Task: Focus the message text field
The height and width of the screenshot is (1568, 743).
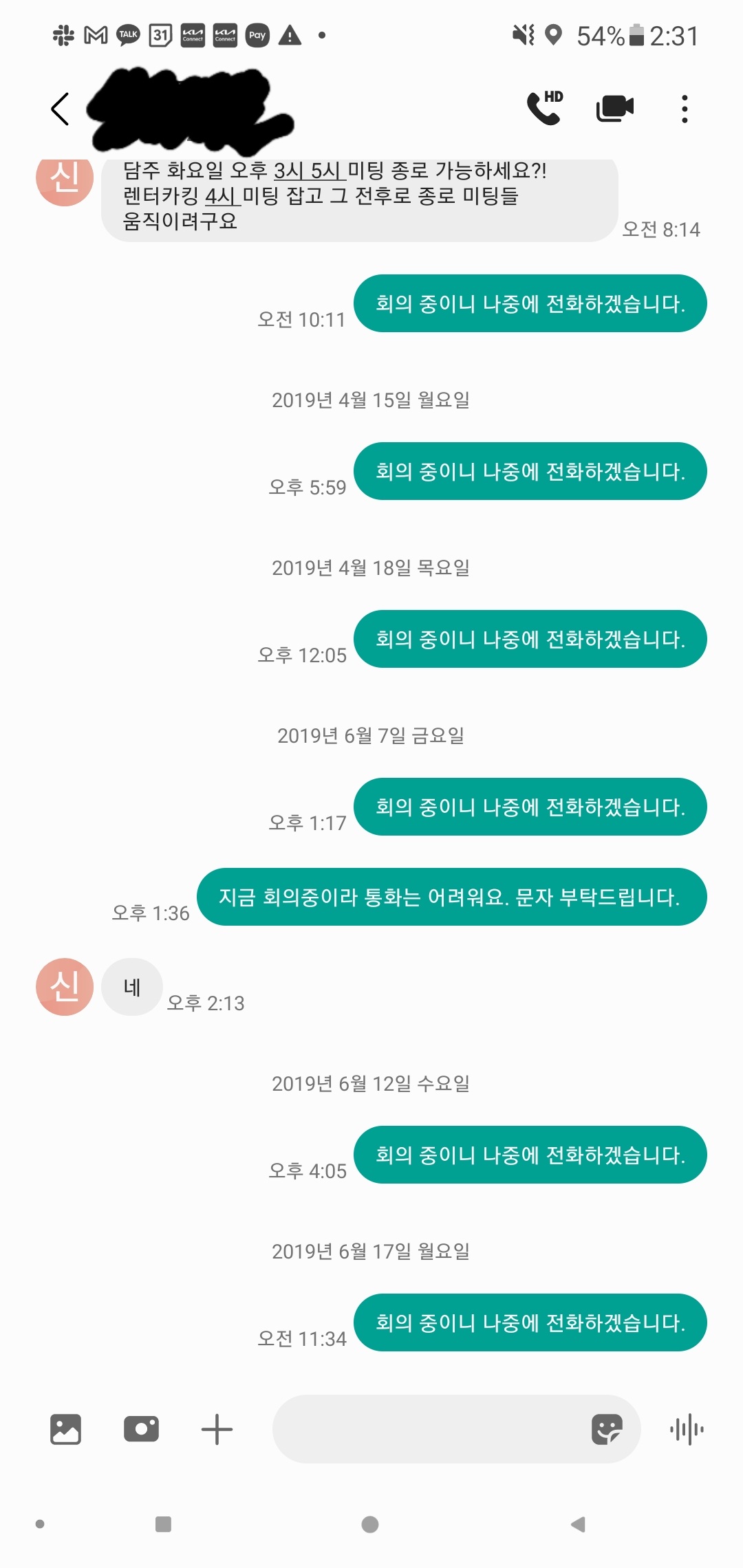Action: coord(427,1429)
